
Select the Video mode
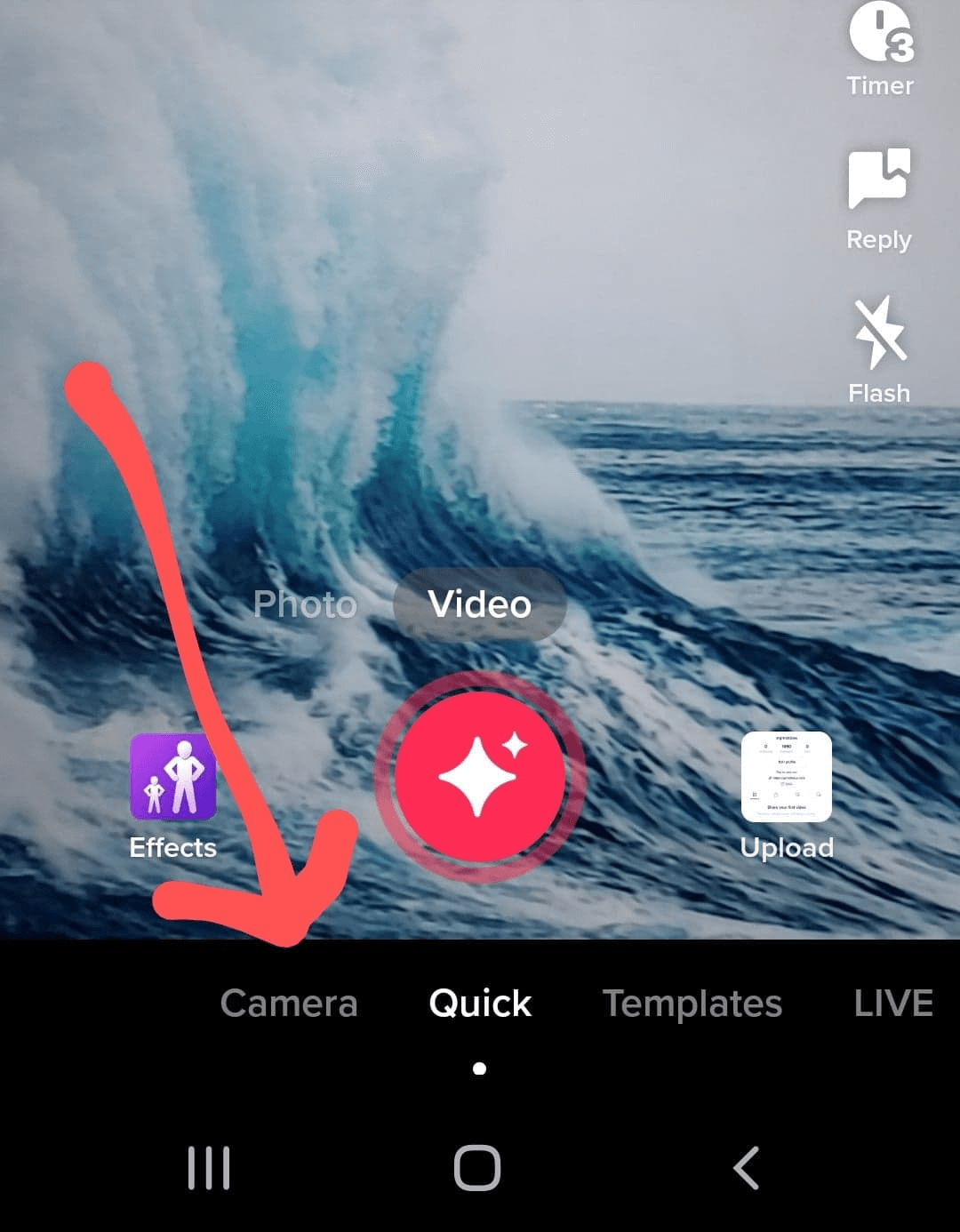point(479,604)
